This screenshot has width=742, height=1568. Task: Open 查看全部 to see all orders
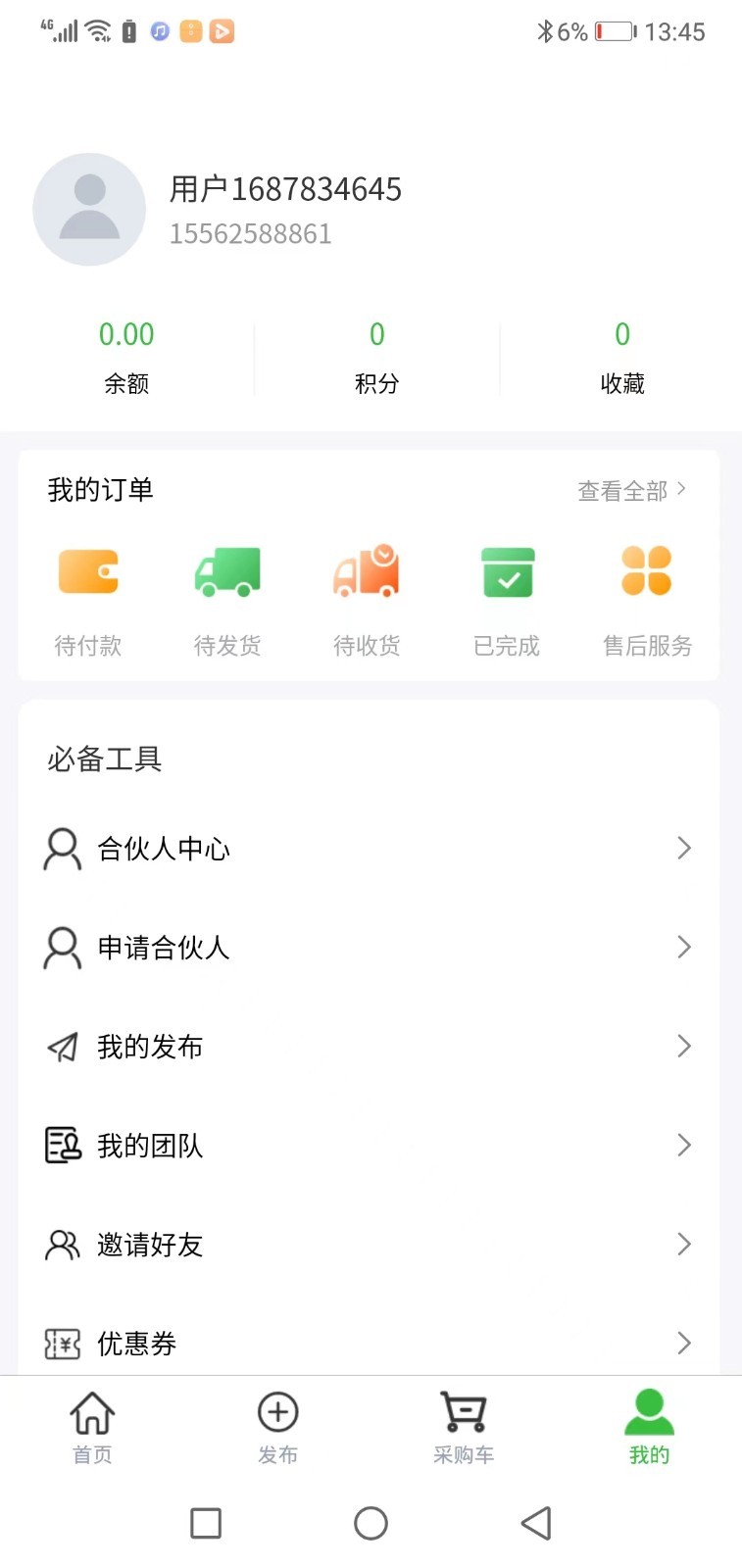[x=632, y=490]
